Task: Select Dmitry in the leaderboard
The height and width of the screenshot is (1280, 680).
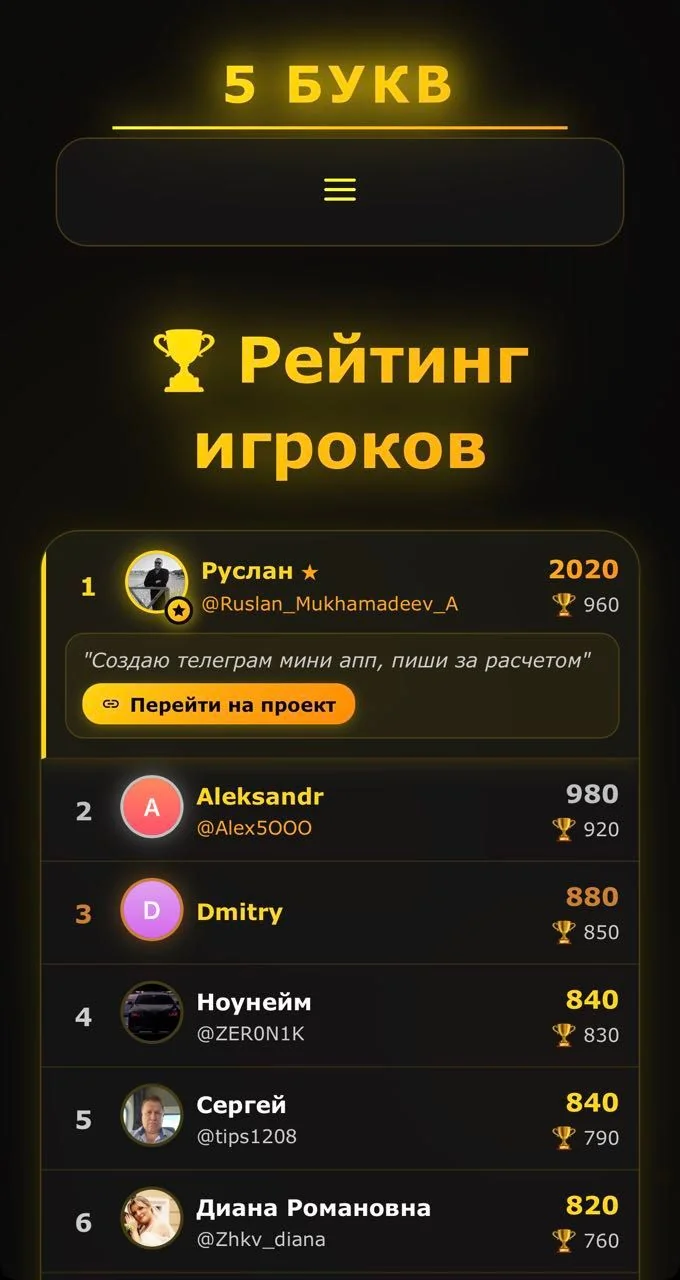Action: (x=340, y=913)
